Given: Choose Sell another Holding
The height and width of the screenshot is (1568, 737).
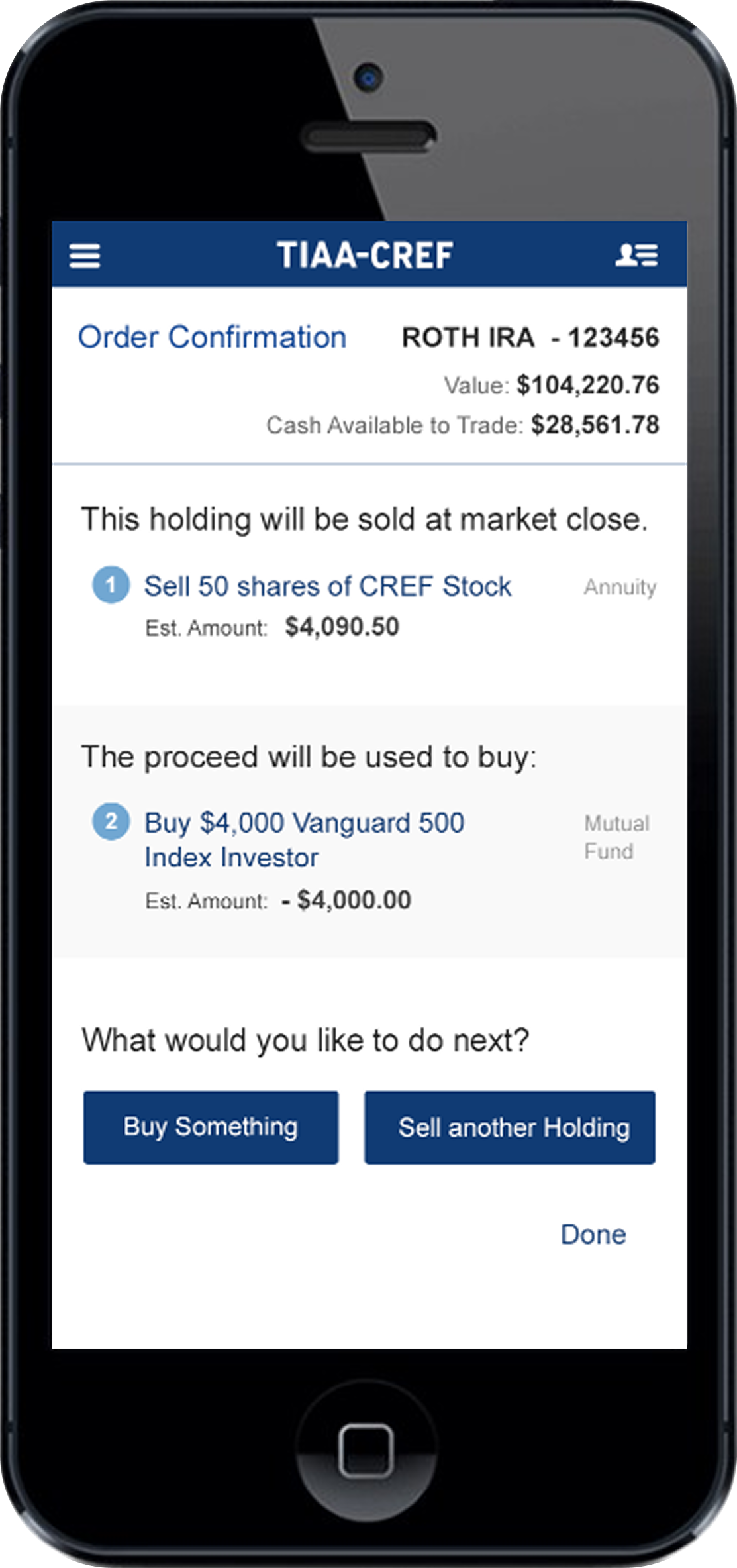Looking at the screenshot, I should tap(509, 1127).
